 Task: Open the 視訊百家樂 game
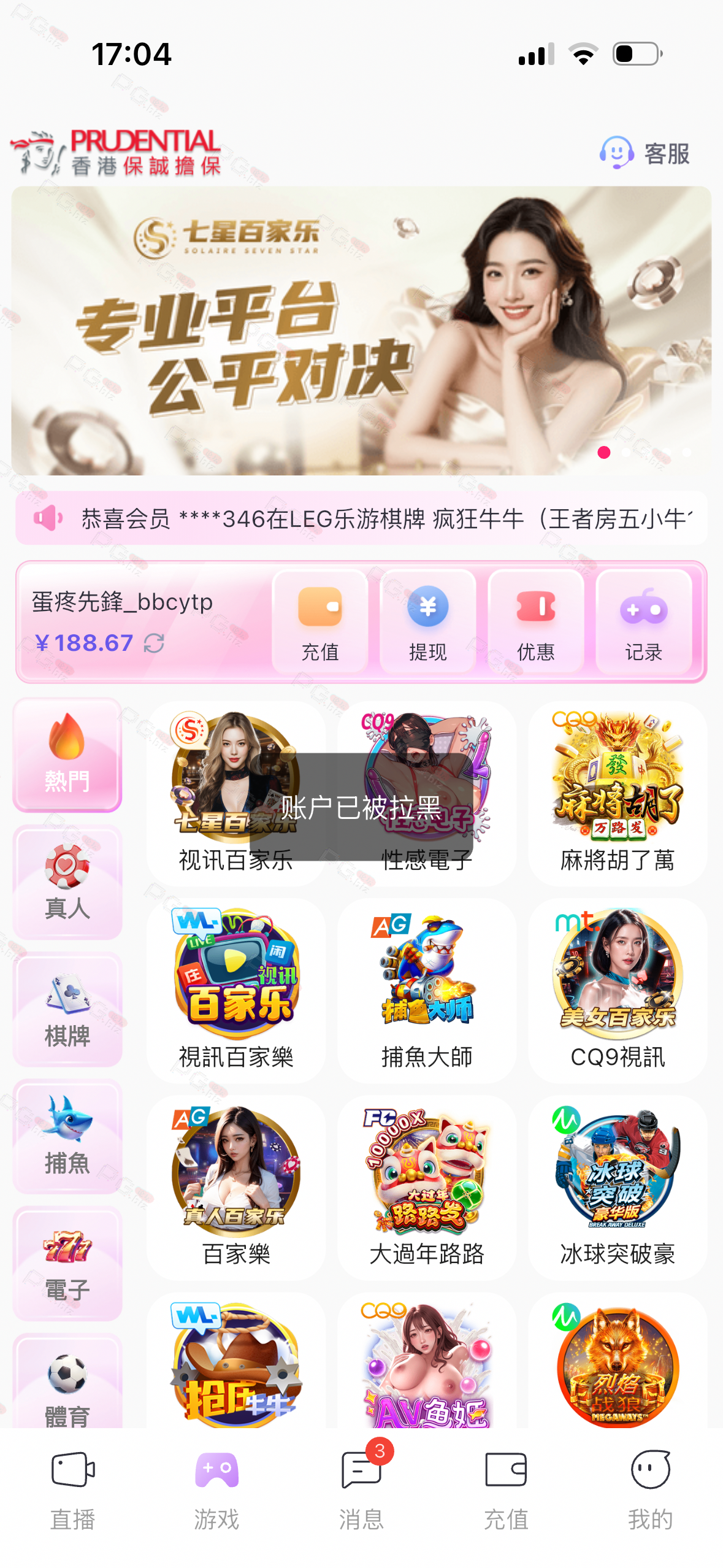tap(236, 990)
